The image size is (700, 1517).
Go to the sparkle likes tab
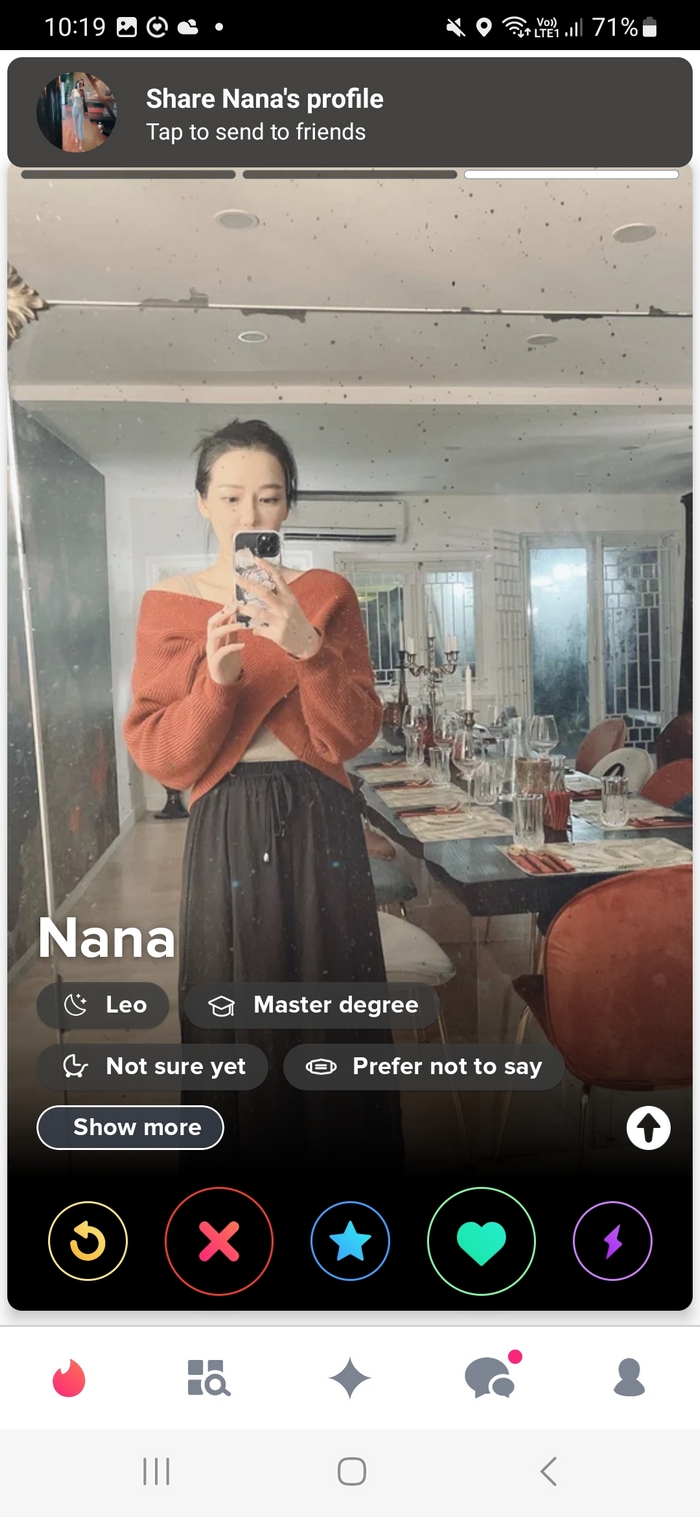coord(350,1379)
